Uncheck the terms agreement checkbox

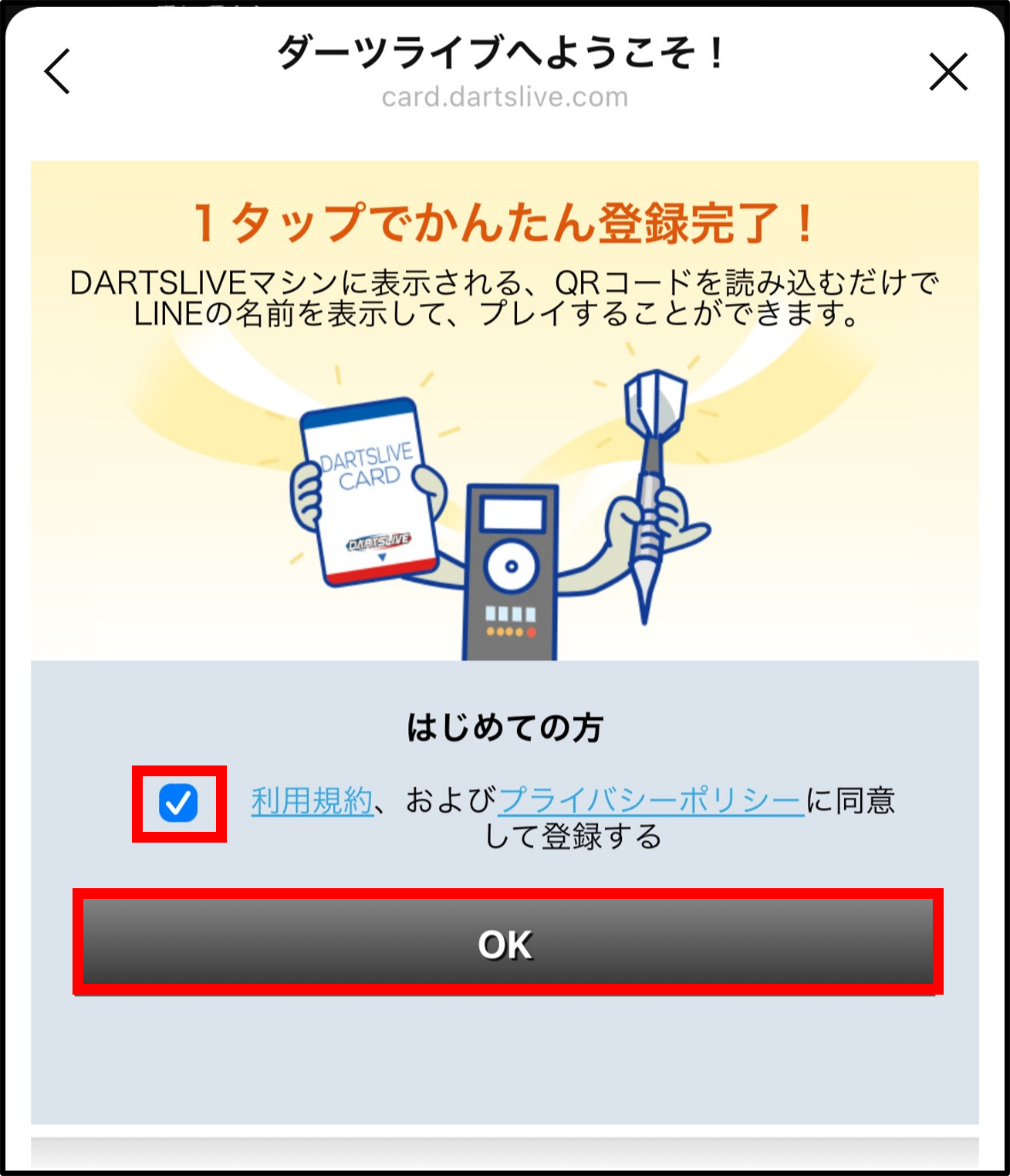pyautogui.click(x=178, y=803)
